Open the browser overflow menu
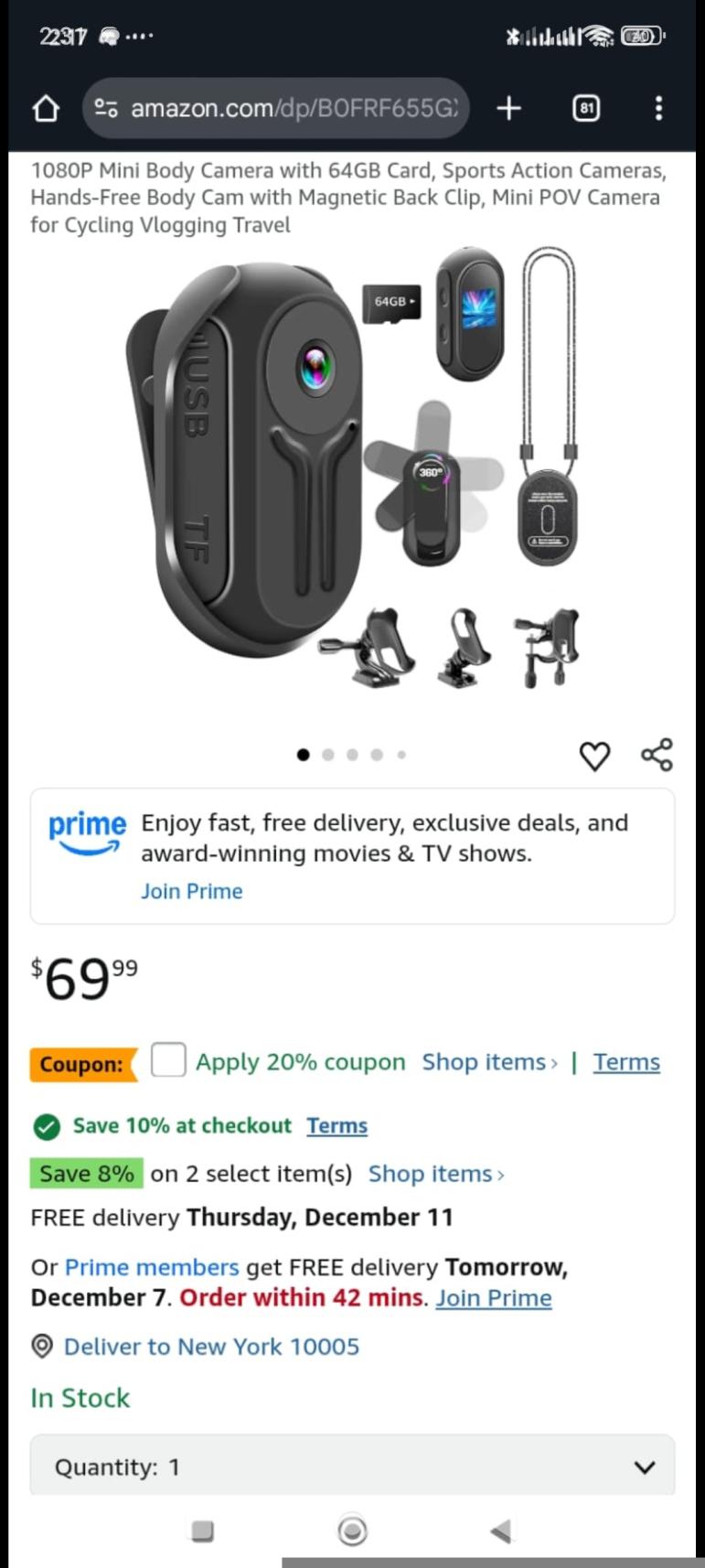This screenshot has height=1568, width=705. (658, 109)
